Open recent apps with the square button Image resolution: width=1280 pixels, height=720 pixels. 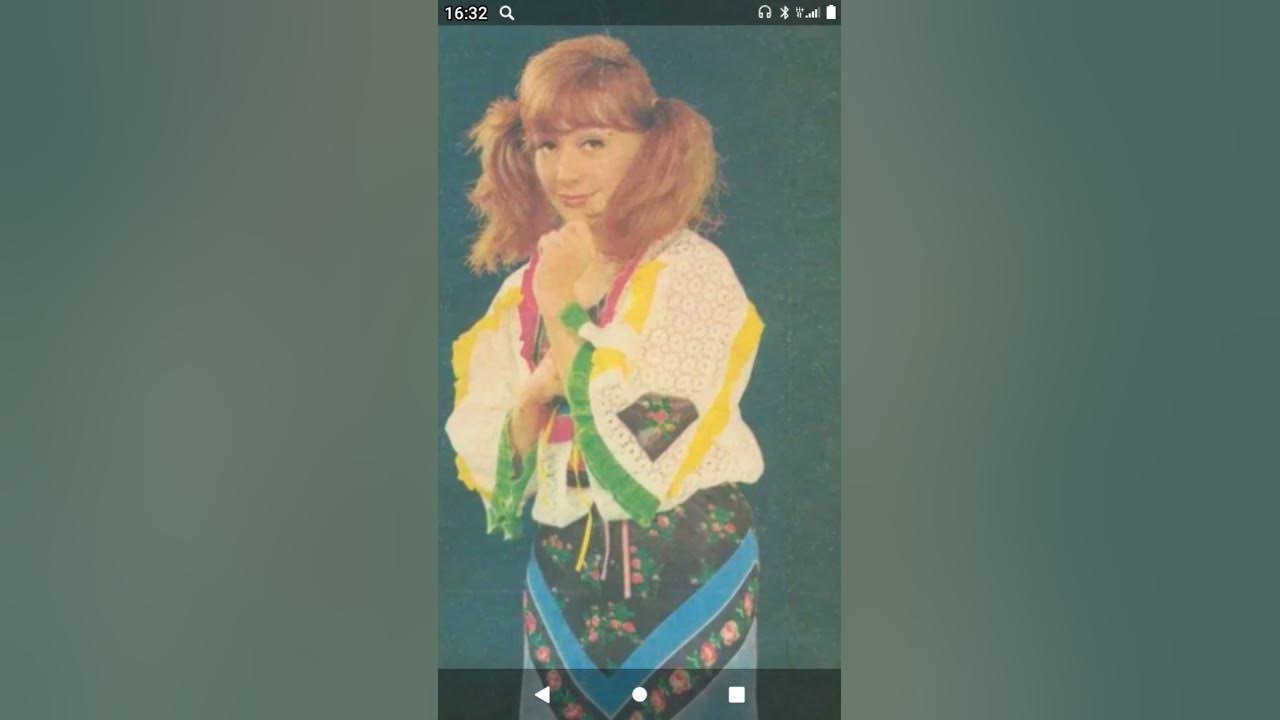(x=736, y=694)
